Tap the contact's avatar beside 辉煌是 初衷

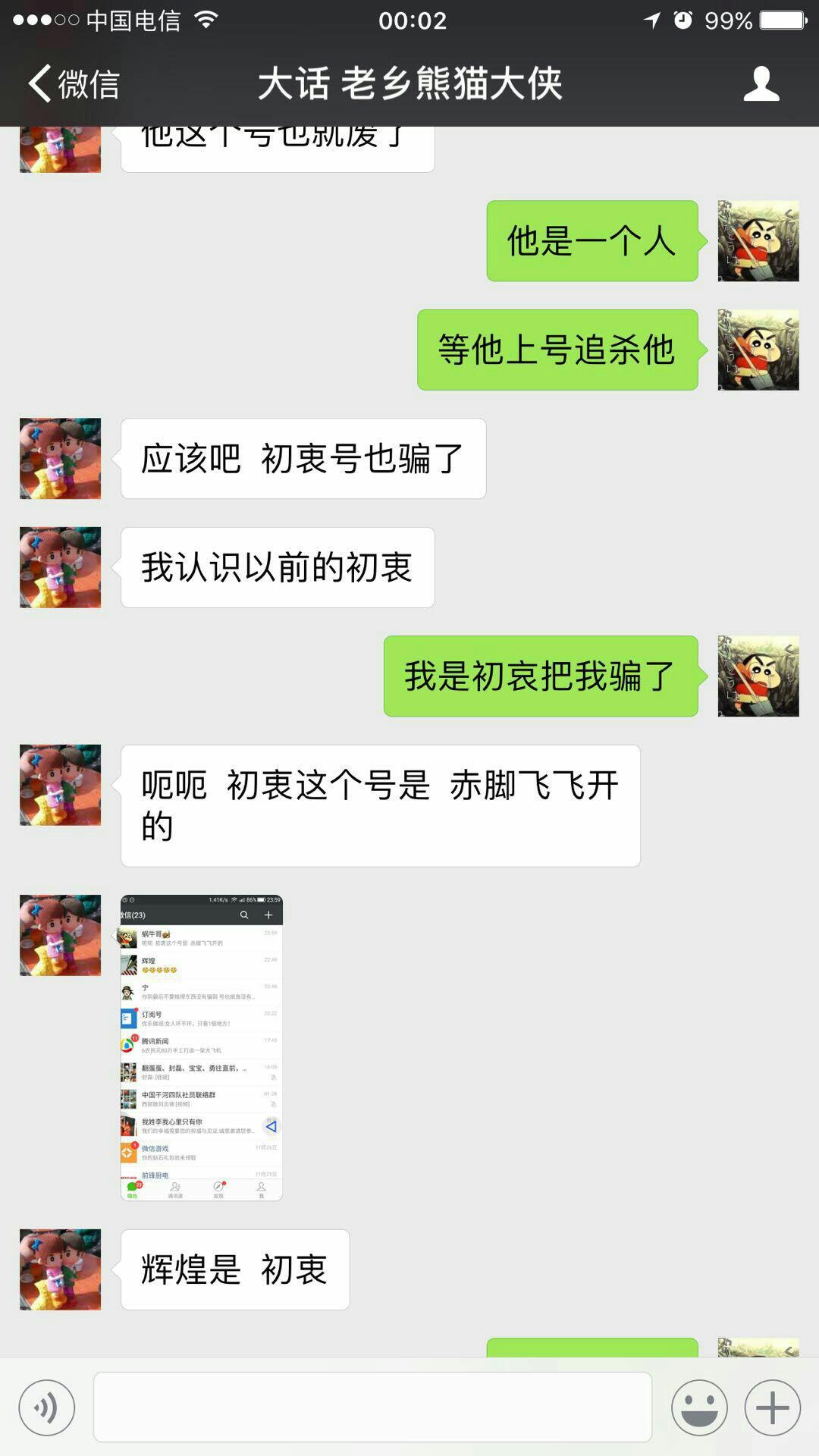(60, 1269)
